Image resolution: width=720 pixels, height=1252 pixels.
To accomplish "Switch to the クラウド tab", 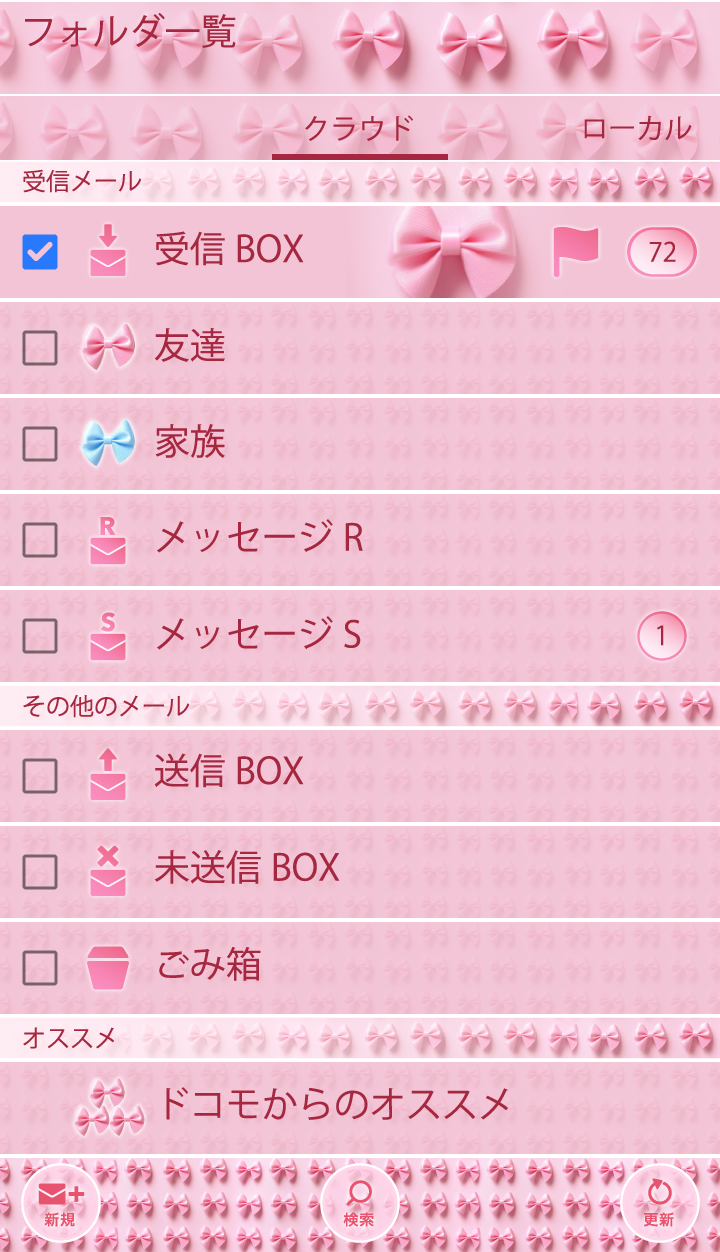I will pyautogui.click(x=359, y=129).
